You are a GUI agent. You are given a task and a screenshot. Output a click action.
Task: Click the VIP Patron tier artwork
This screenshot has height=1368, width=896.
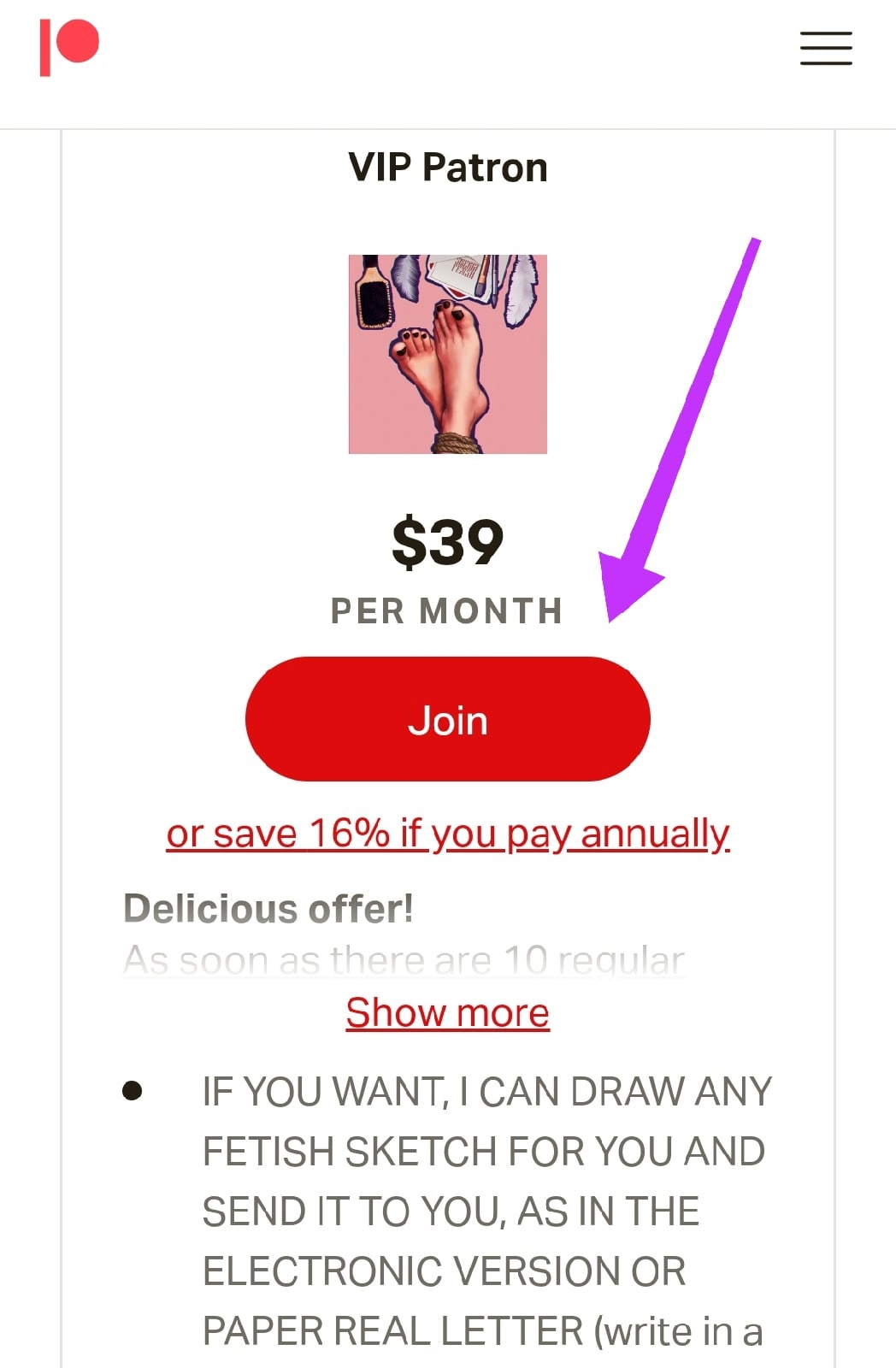click(447, 354)
